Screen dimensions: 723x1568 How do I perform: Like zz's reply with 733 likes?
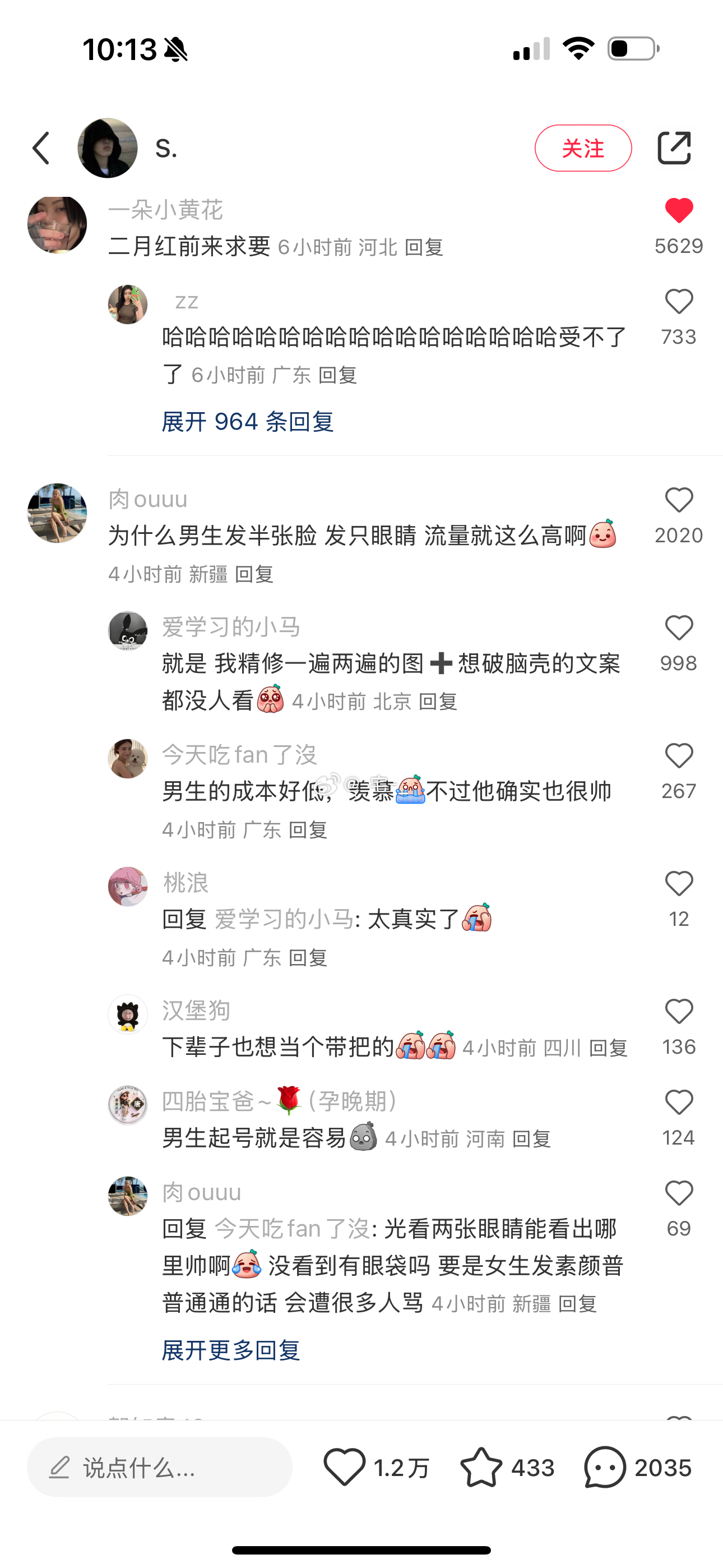coord(679,302)
